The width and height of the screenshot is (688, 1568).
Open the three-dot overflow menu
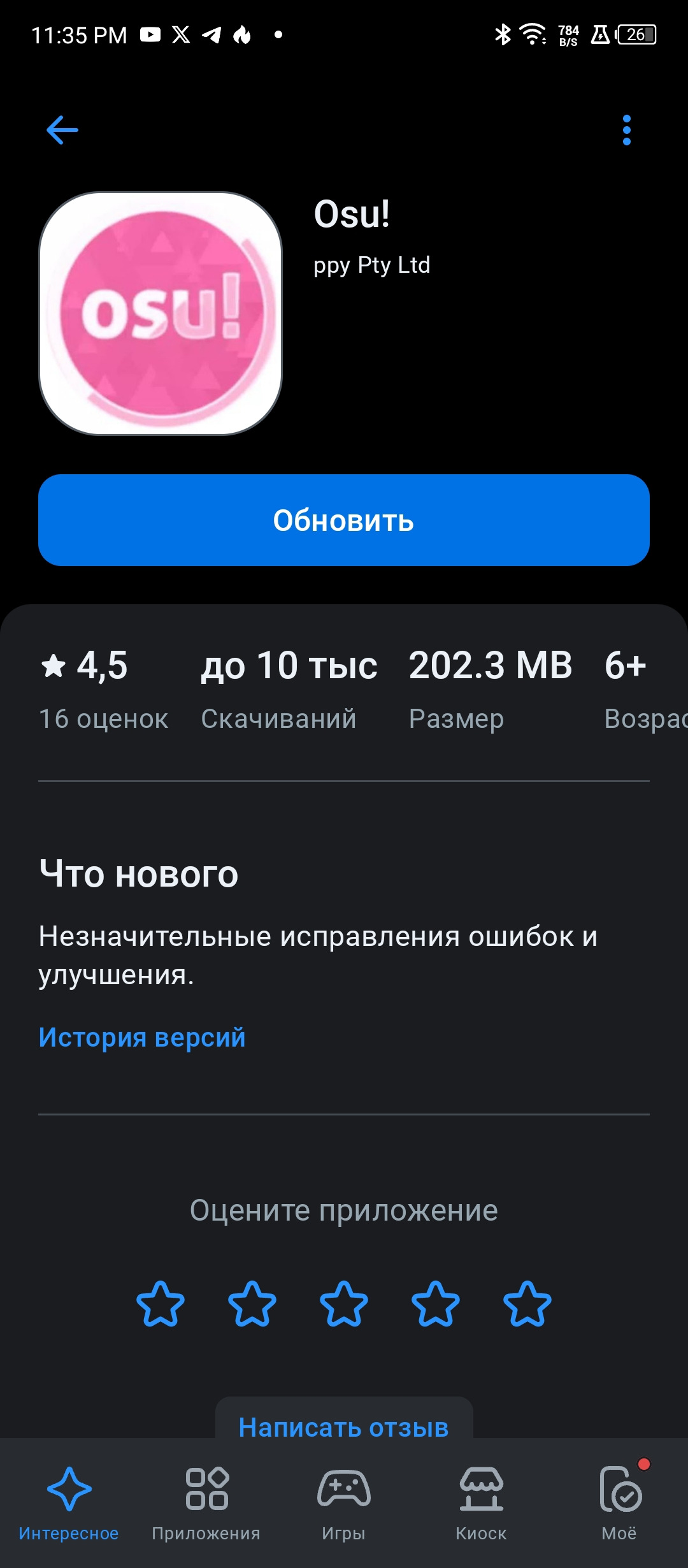pyautogui.click(x=627, y=130)
